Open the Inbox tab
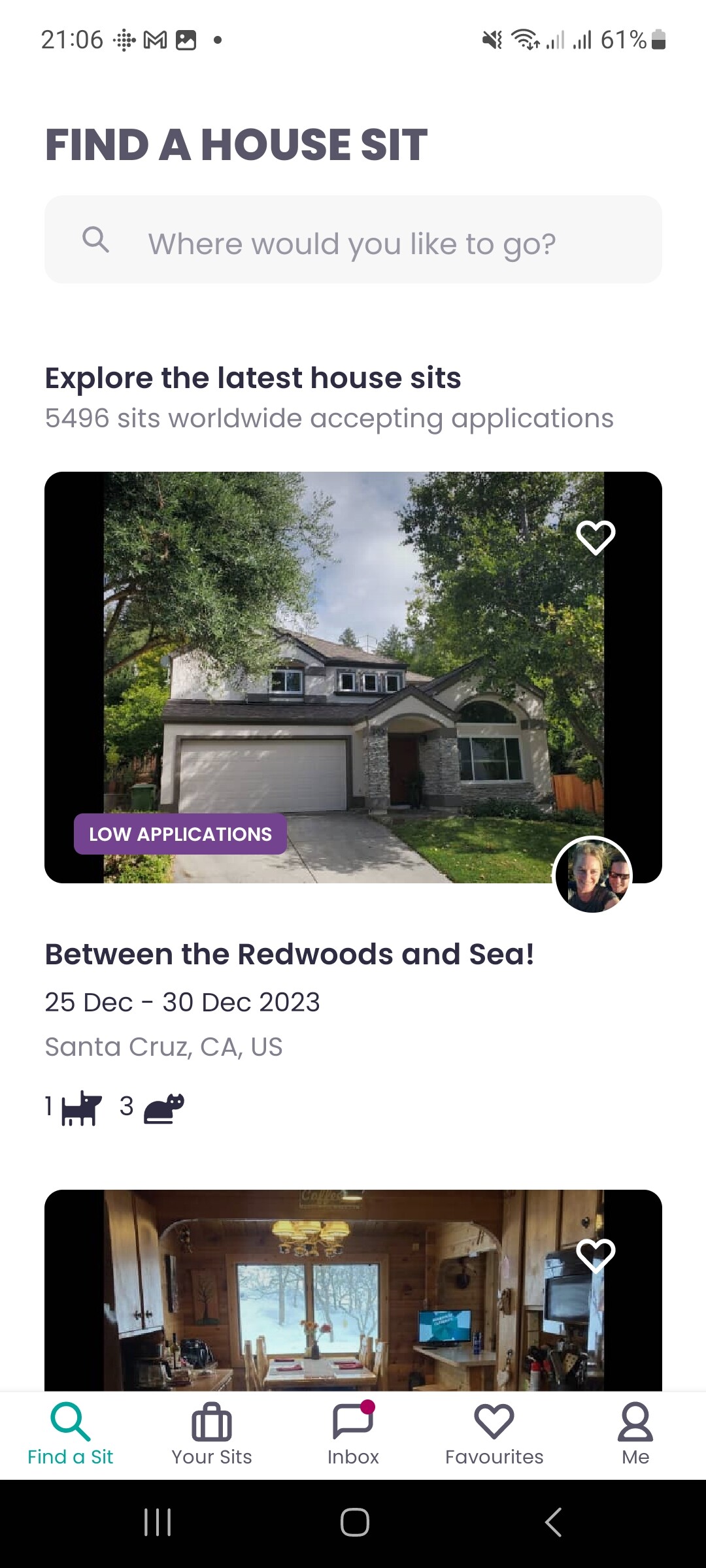706x1568 pixels. click(353, 1435)
